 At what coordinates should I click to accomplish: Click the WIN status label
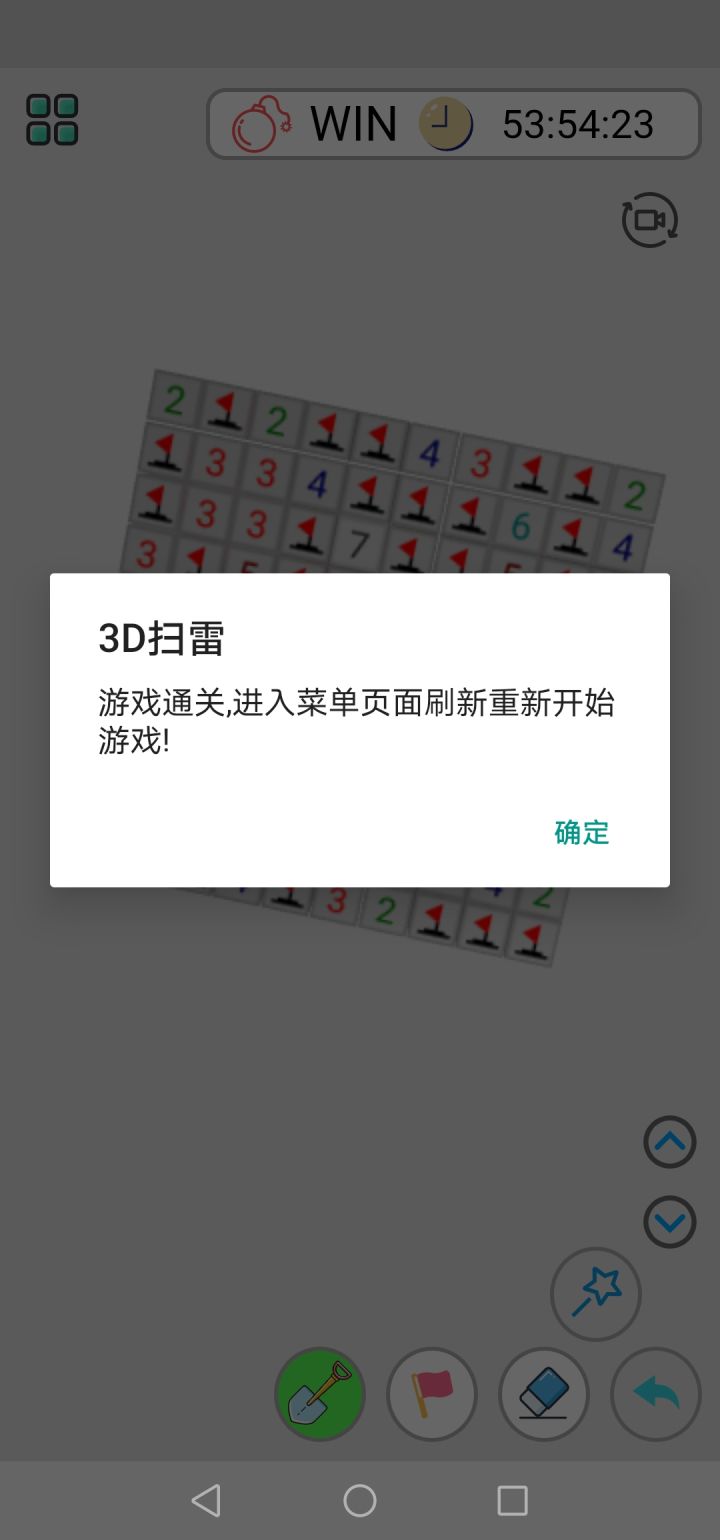(x=352, y=122)
